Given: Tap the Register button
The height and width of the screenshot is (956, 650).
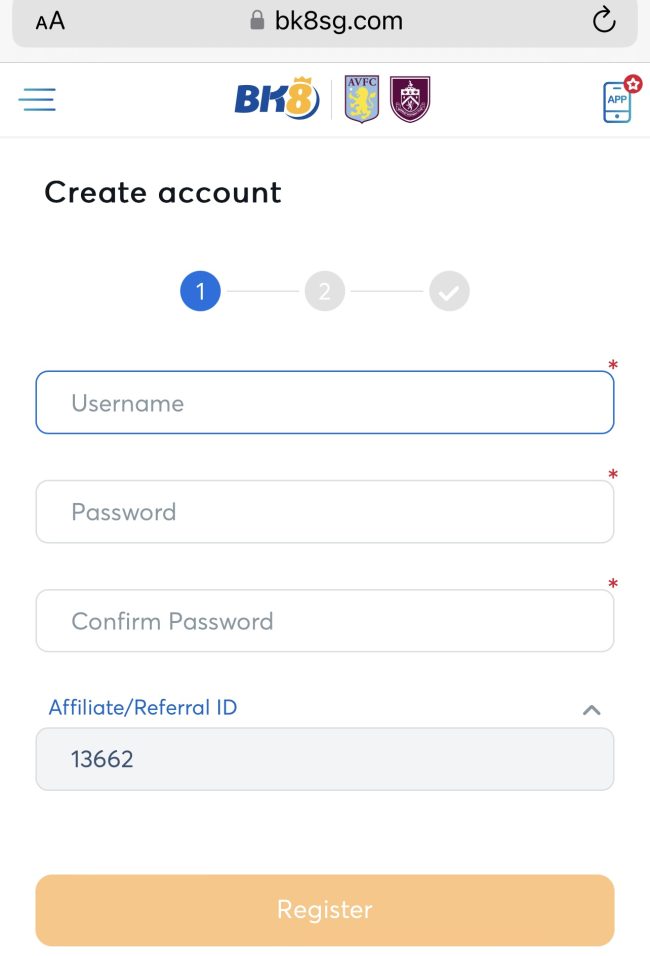Looking at the screenshot, I should click(324, 910).
